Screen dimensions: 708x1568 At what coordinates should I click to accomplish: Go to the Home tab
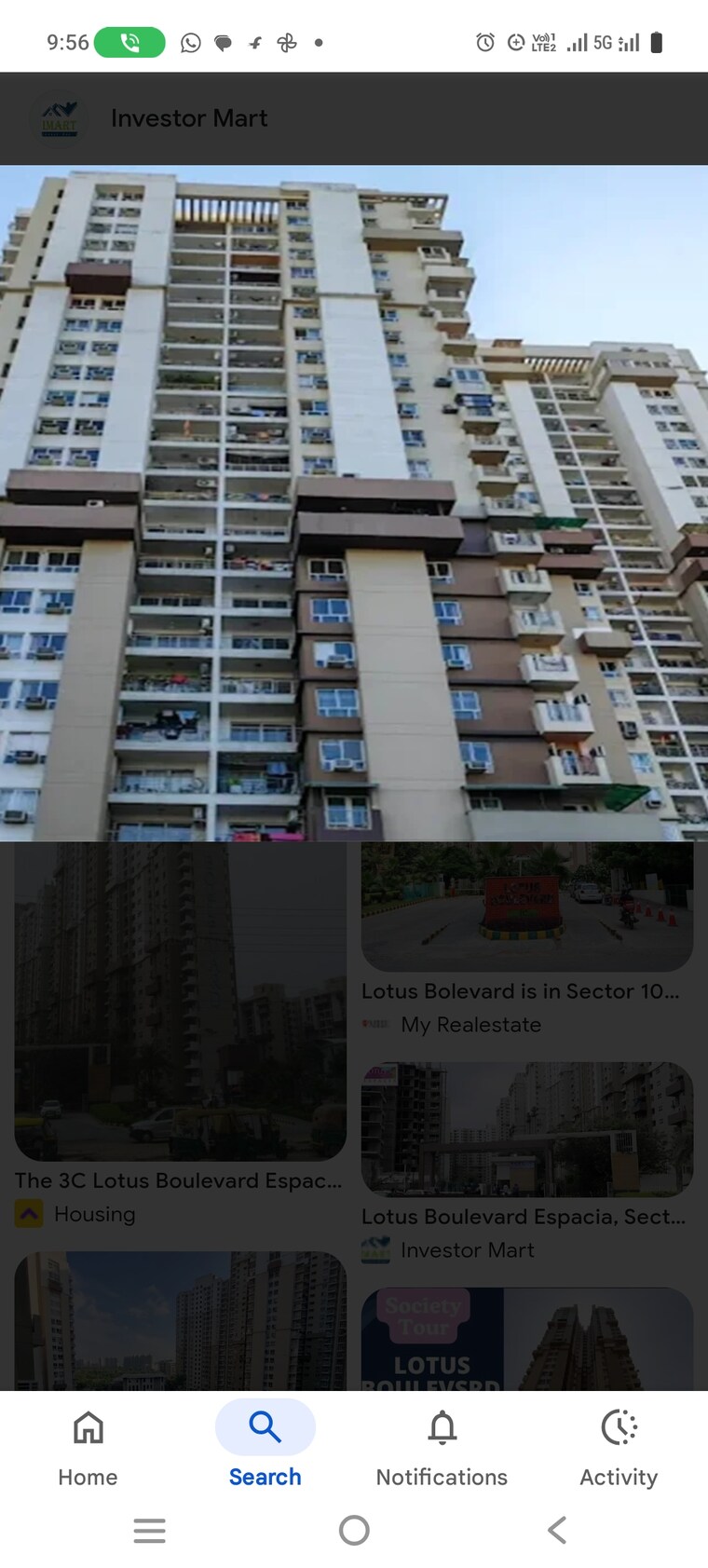click(x=88, y=1446)
